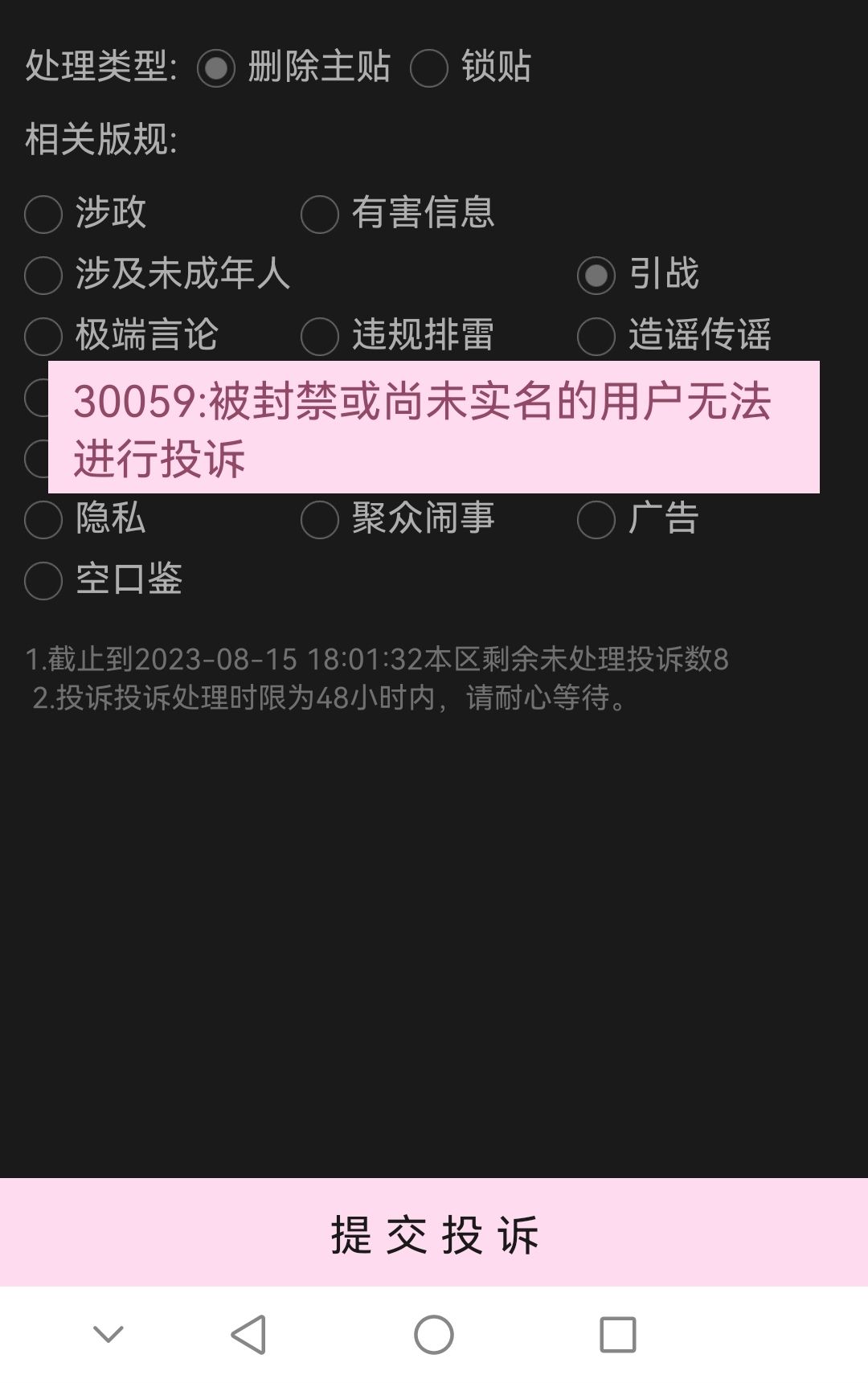The image size is (868, 1383).
Task: Choose 聚众闹事 as the related rule
Action: [x=319, y=520]
